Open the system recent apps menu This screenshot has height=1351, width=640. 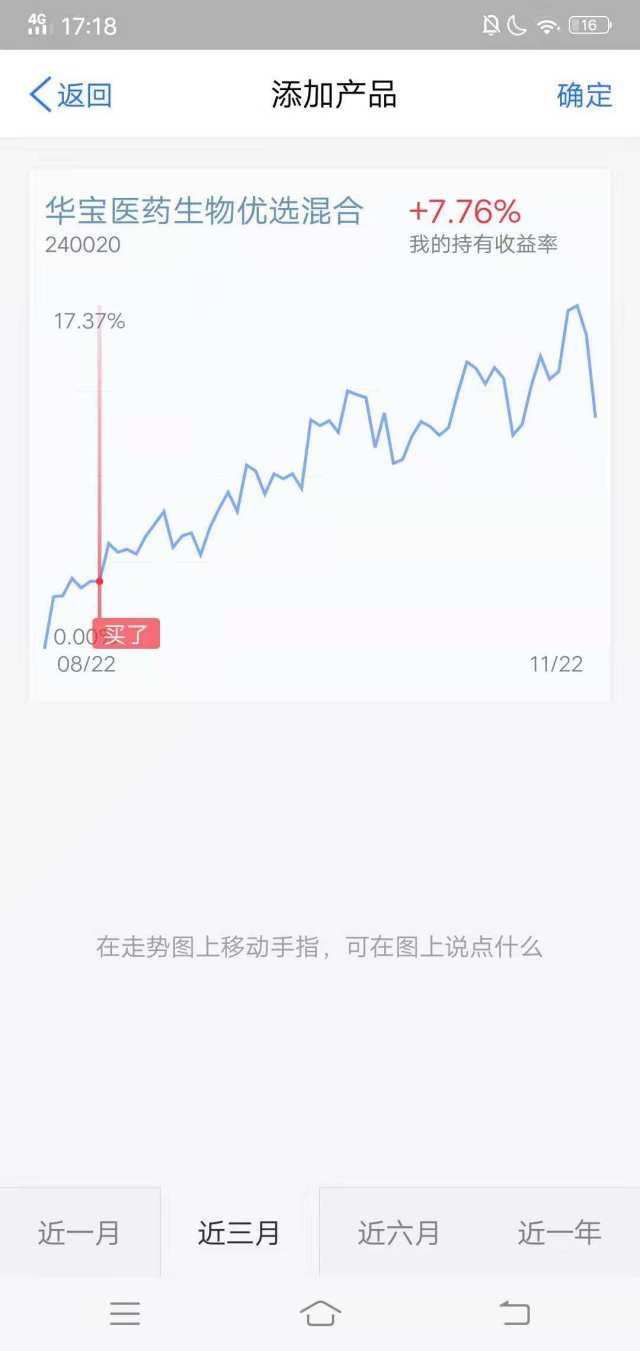tap(125, 1313)
